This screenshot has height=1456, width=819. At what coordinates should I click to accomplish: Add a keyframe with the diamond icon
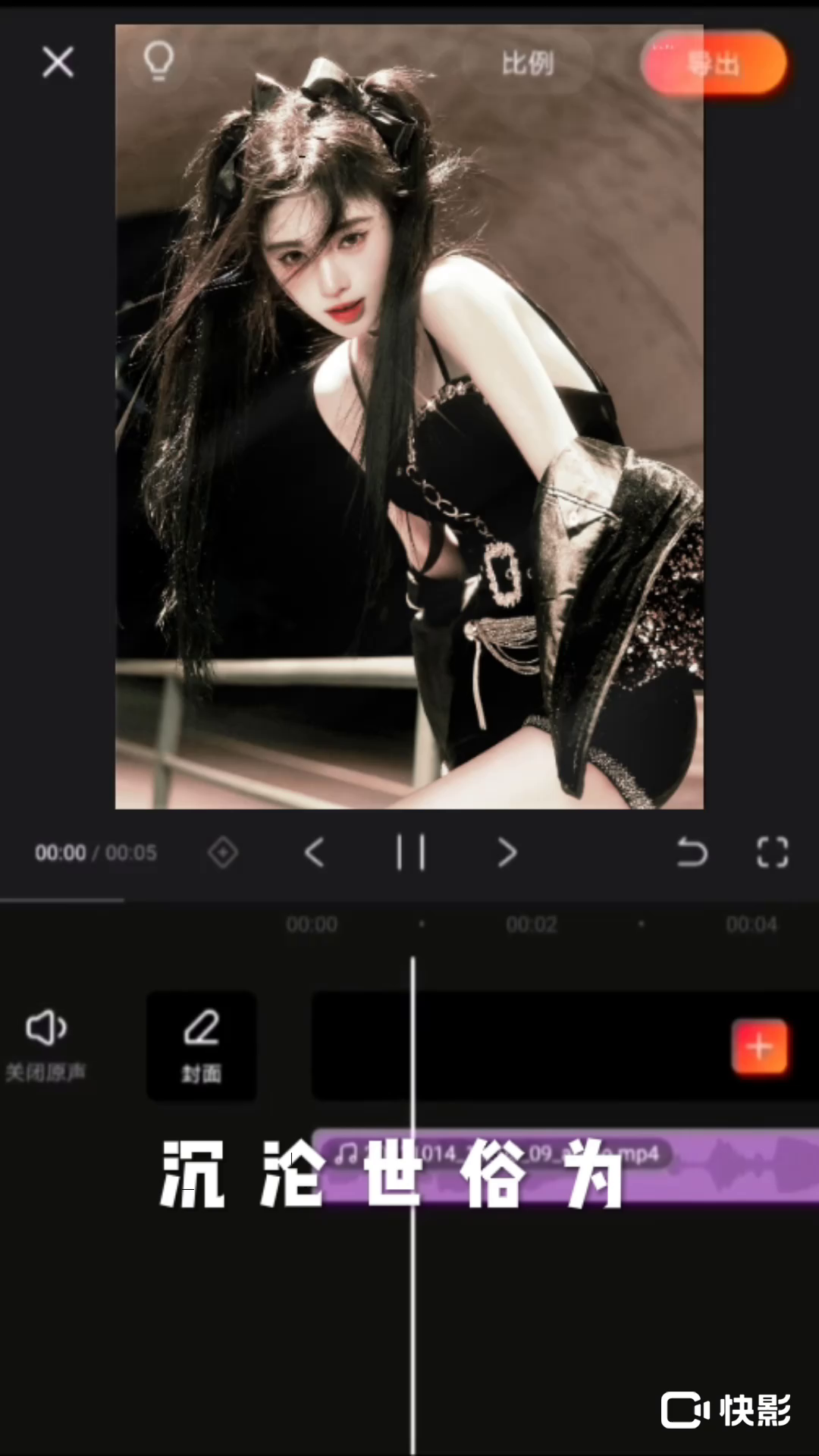click(223, 853)
